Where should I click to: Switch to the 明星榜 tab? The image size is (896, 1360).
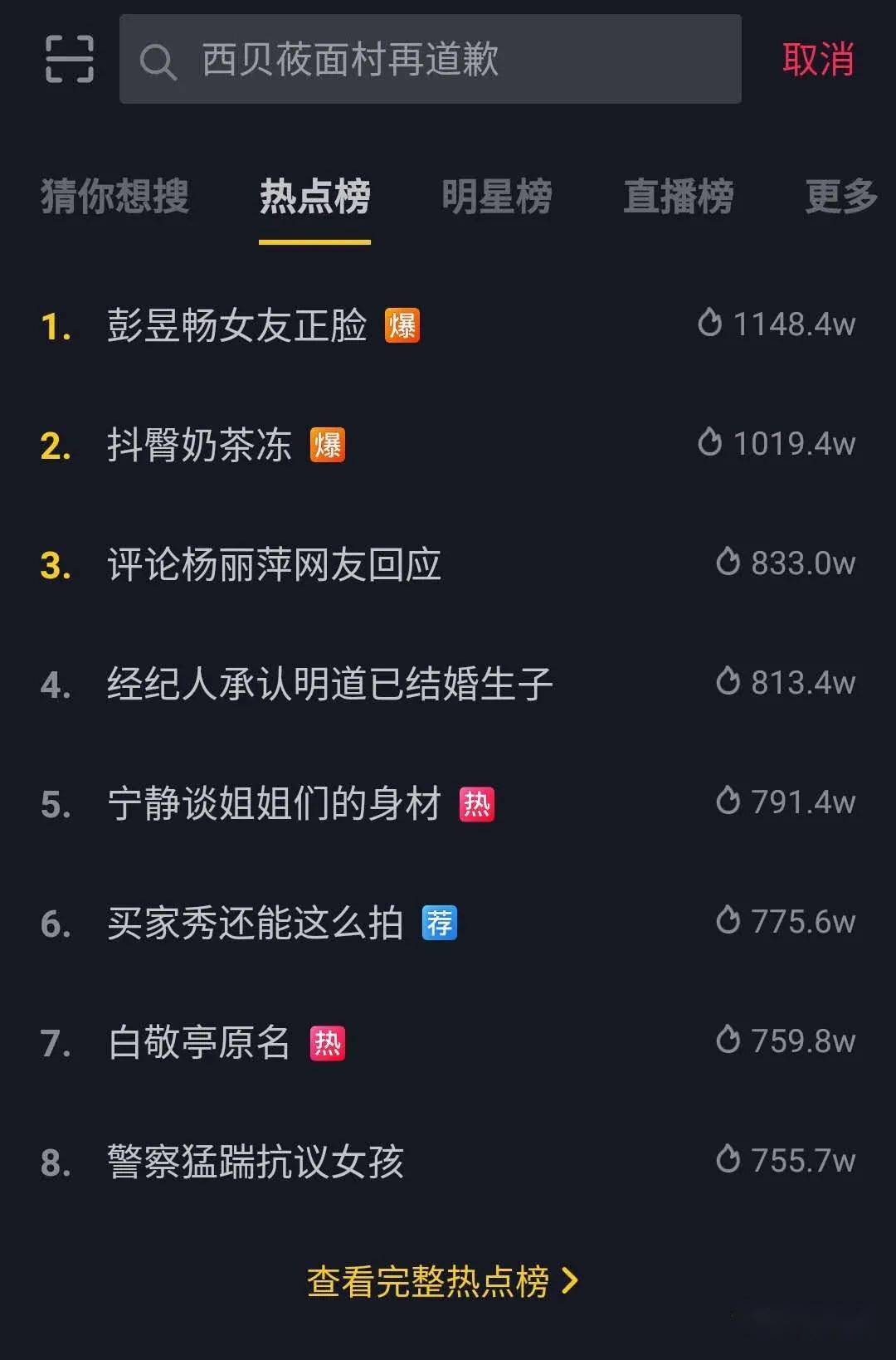tap(496, 197)
